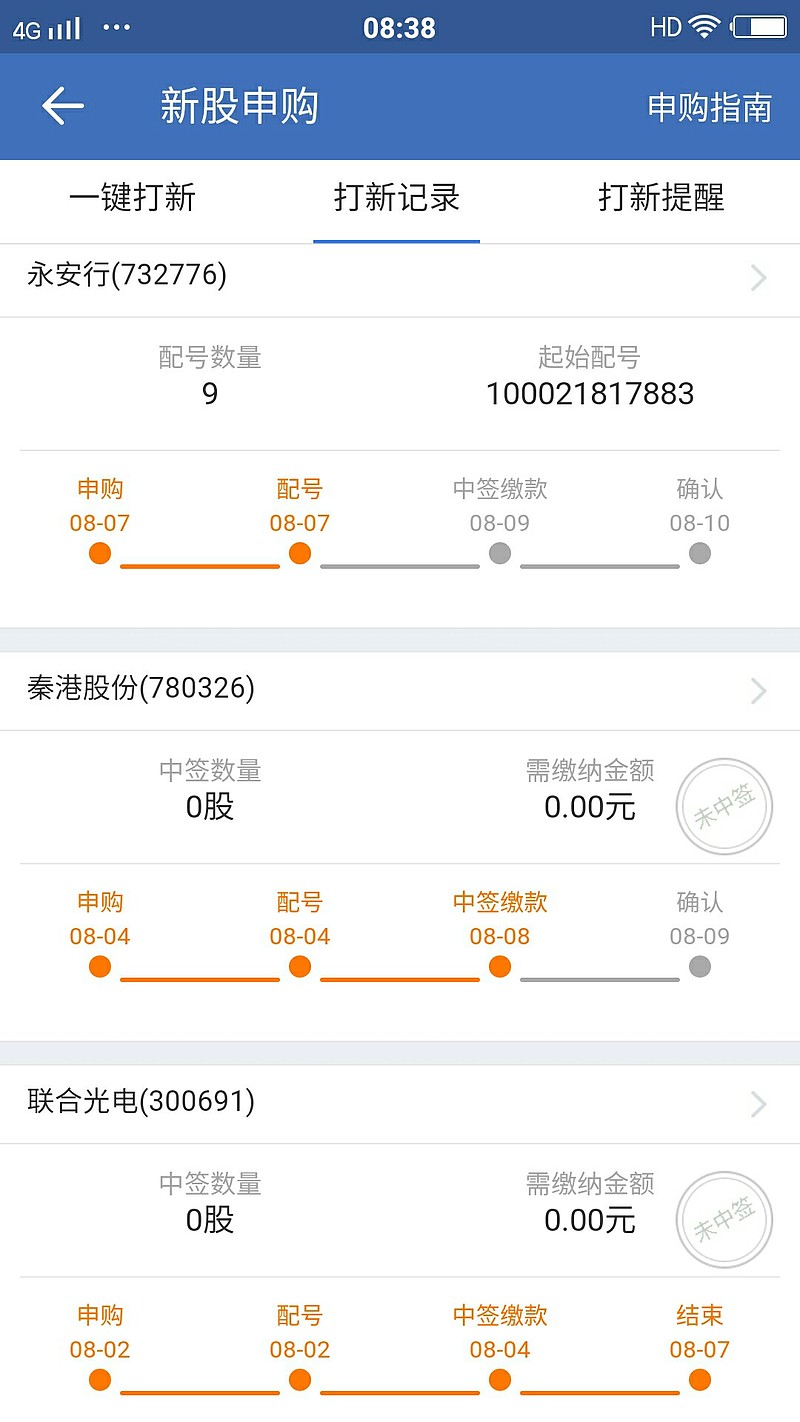800x1422 pixels.
Task: Tap the 打新记录 tab label
Action: pos(397,199)
